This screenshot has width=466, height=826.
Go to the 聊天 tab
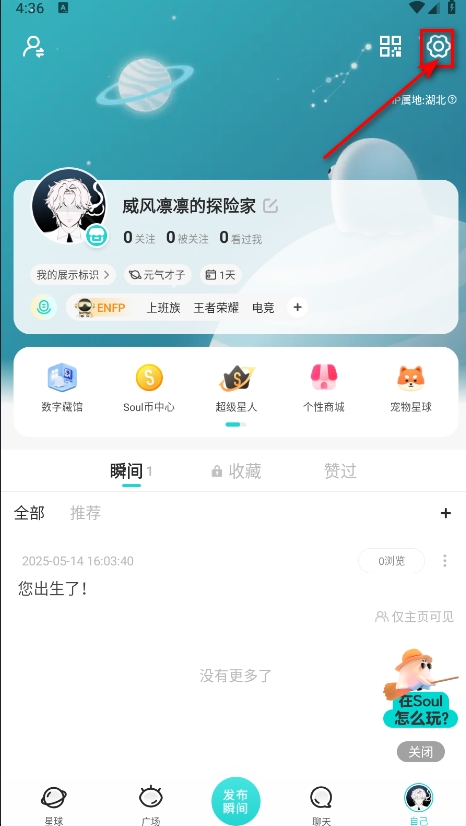(x=321, y=804)
